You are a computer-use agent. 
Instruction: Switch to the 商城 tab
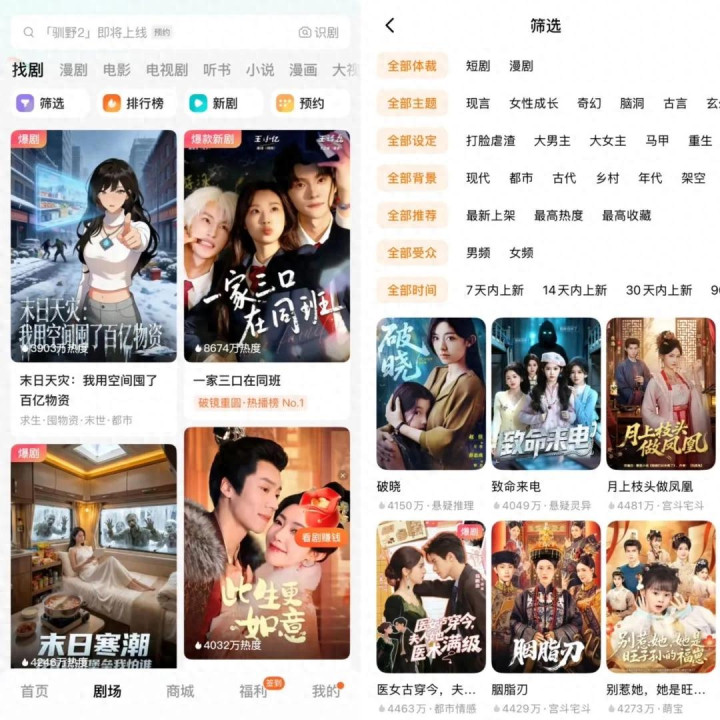[180, 691]
